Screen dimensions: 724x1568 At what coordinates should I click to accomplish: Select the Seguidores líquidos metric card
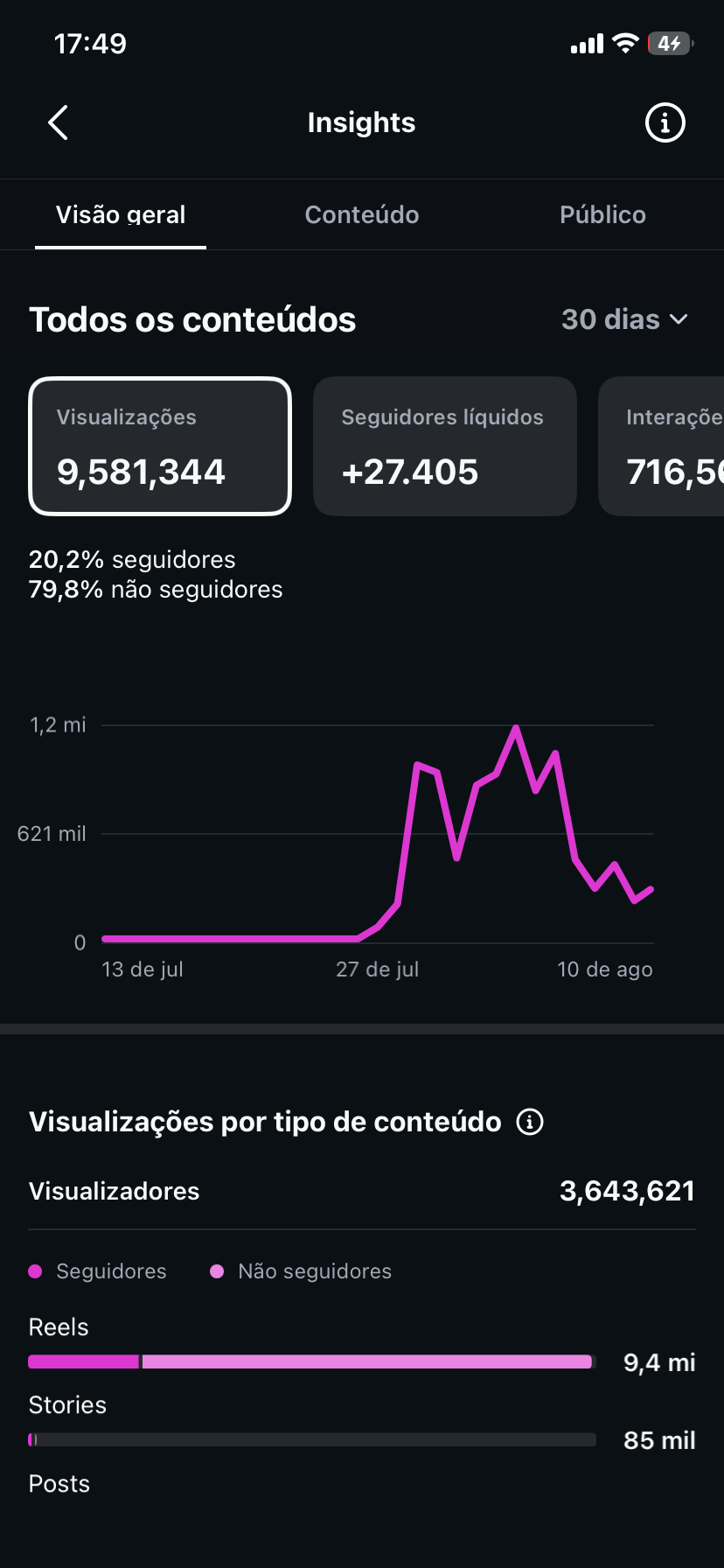(445, 446)
